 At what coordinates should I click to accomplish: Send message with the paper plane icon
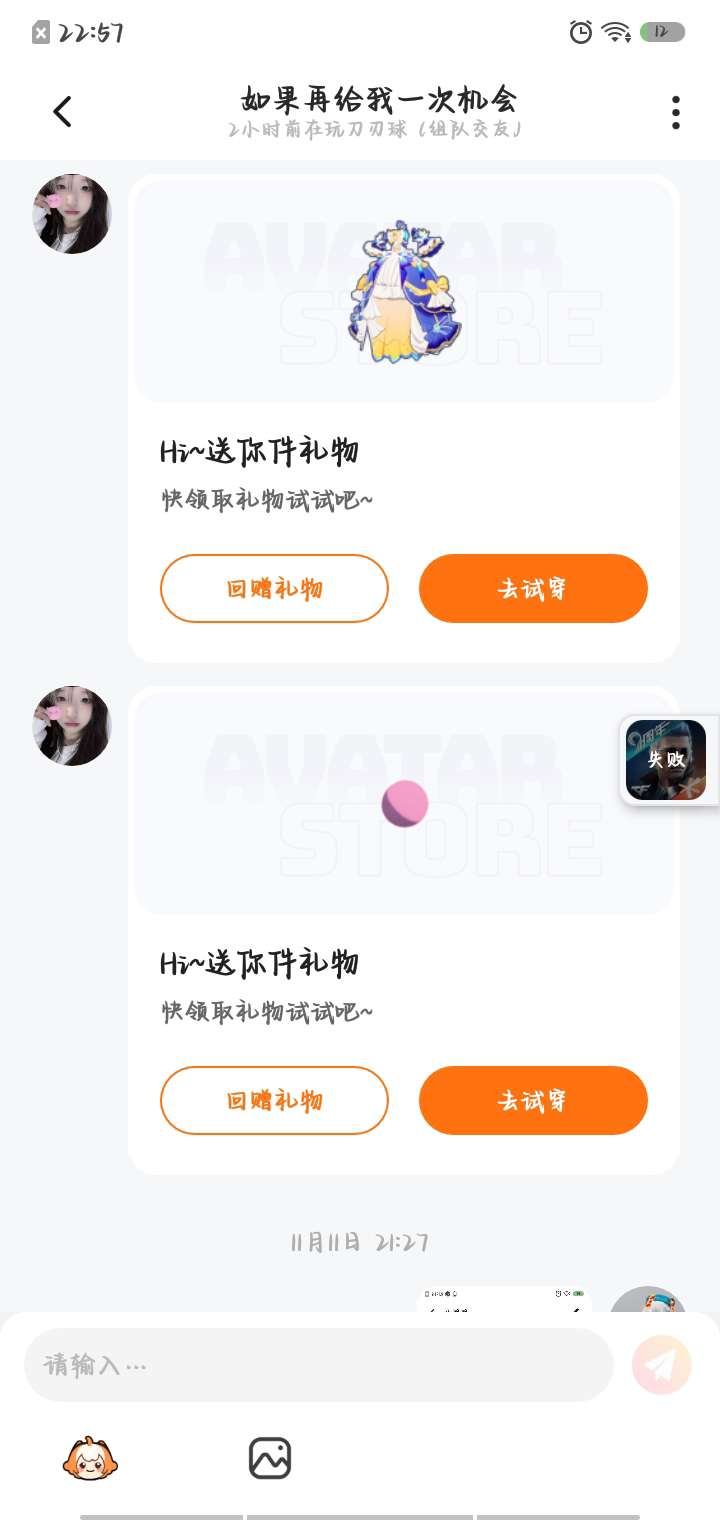pos(662,1364)
